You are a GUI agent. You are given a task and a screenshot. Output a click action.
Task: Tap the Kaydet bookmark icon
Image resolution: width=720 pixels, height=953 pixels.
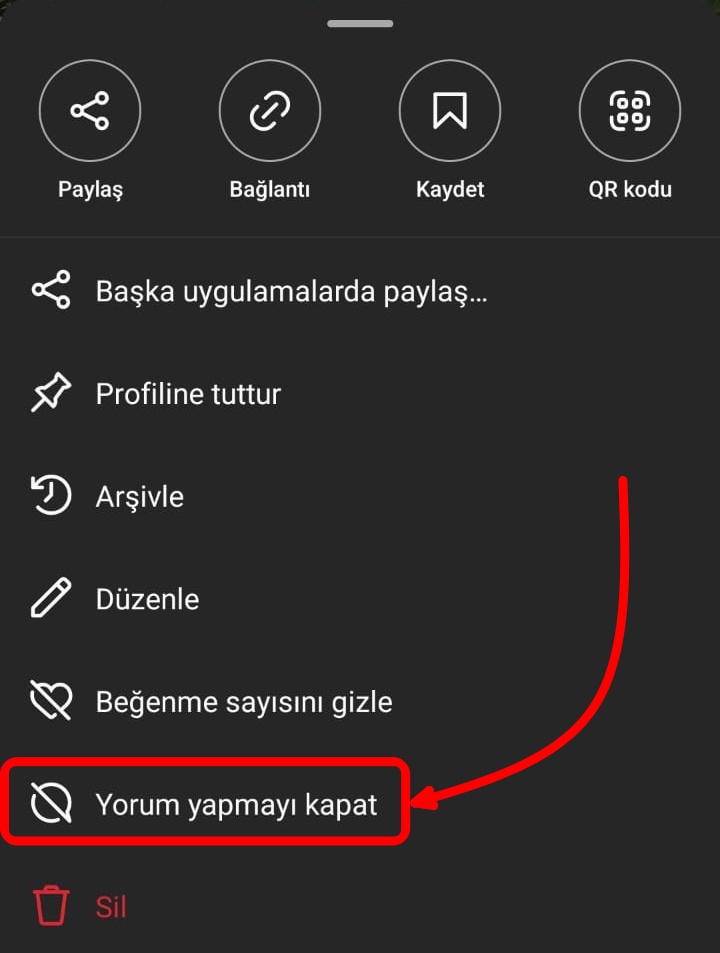[450, 110]
